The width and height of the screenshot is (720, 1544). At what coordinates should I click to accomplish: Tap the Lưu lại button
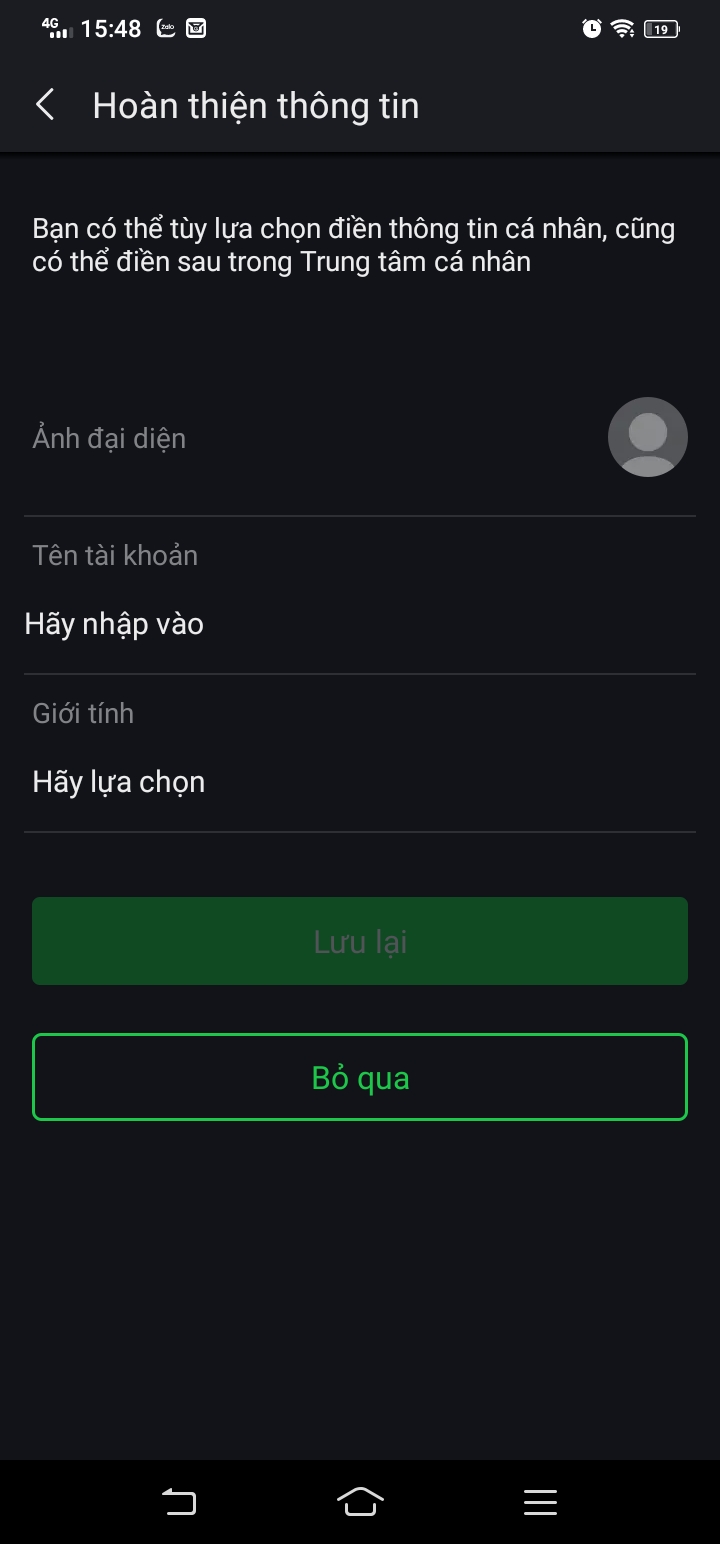(x=360, y=941)
